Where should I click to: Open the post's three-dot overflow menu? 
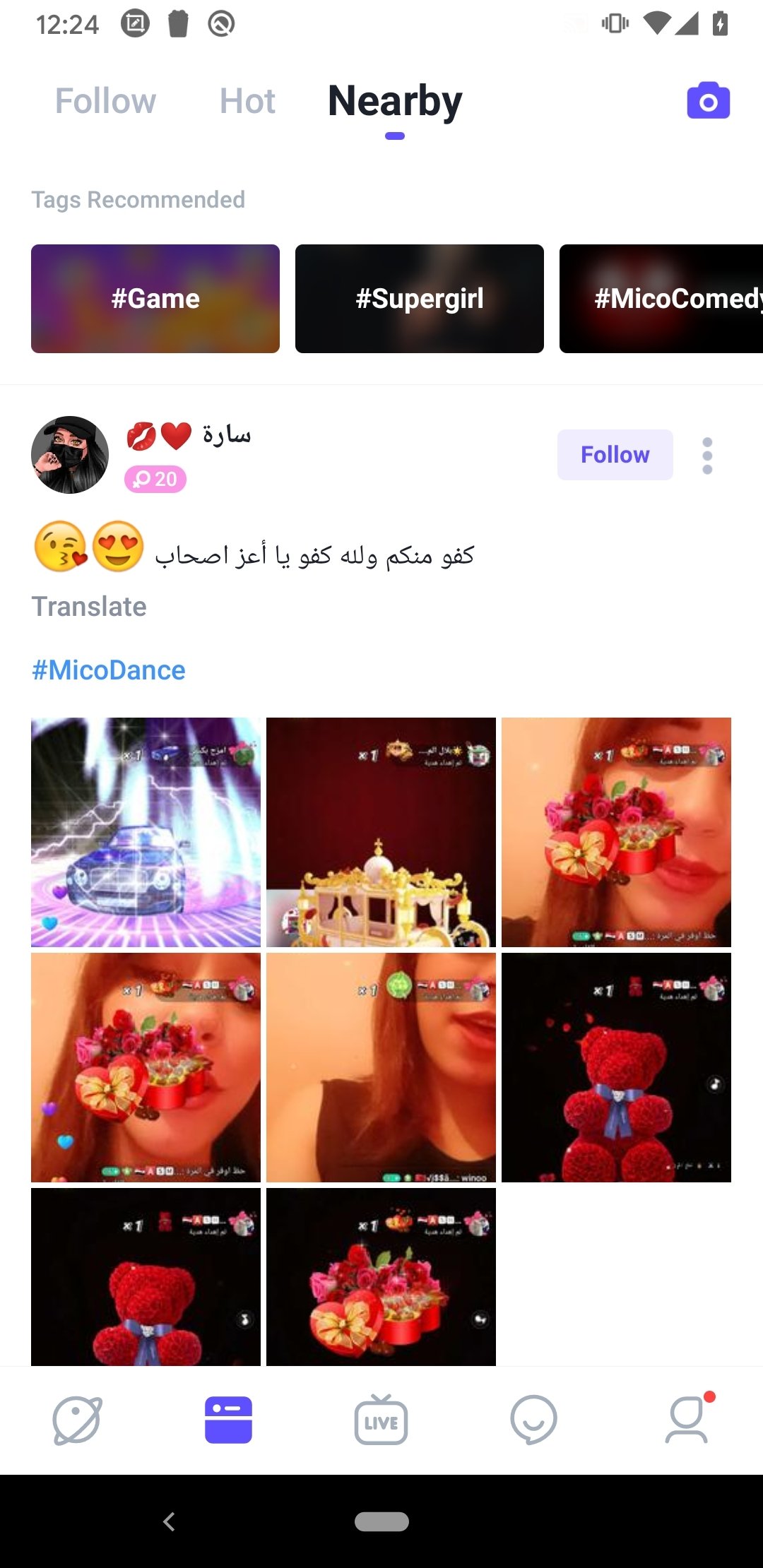pos(707,456)
